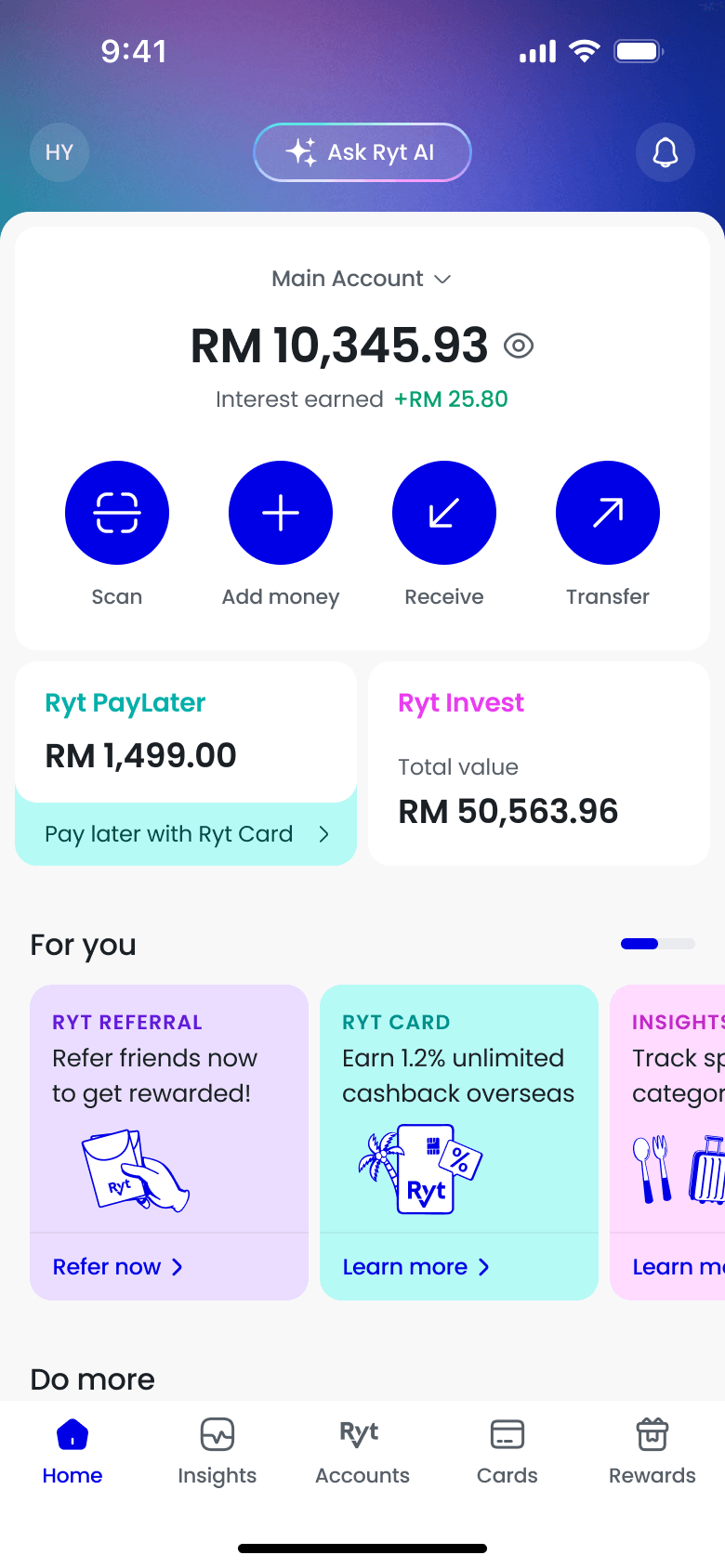Start a Transfer
Screen dimensions: 725x1568
point(608,513)
